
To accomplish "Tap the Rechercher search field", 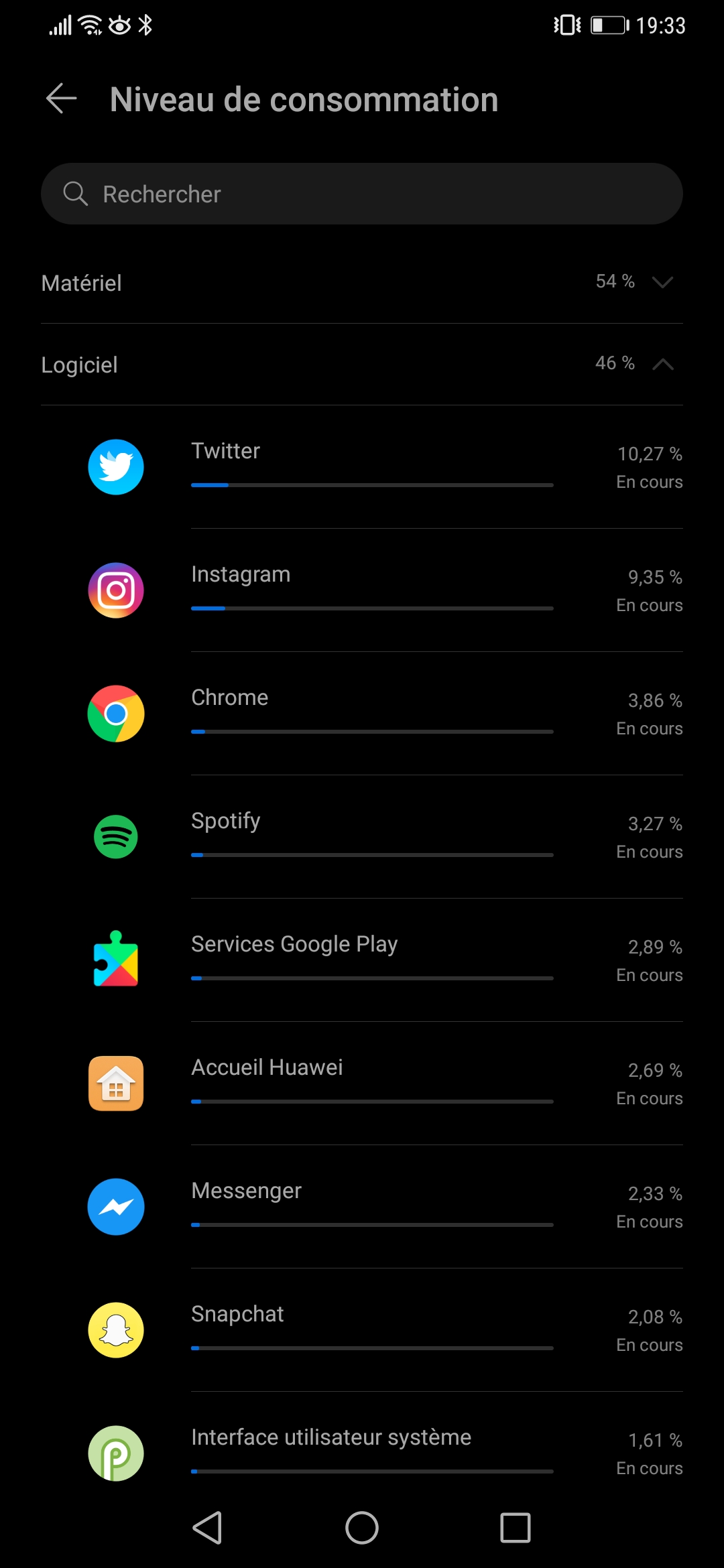I will pyautogui.click(x=362, y=194).
